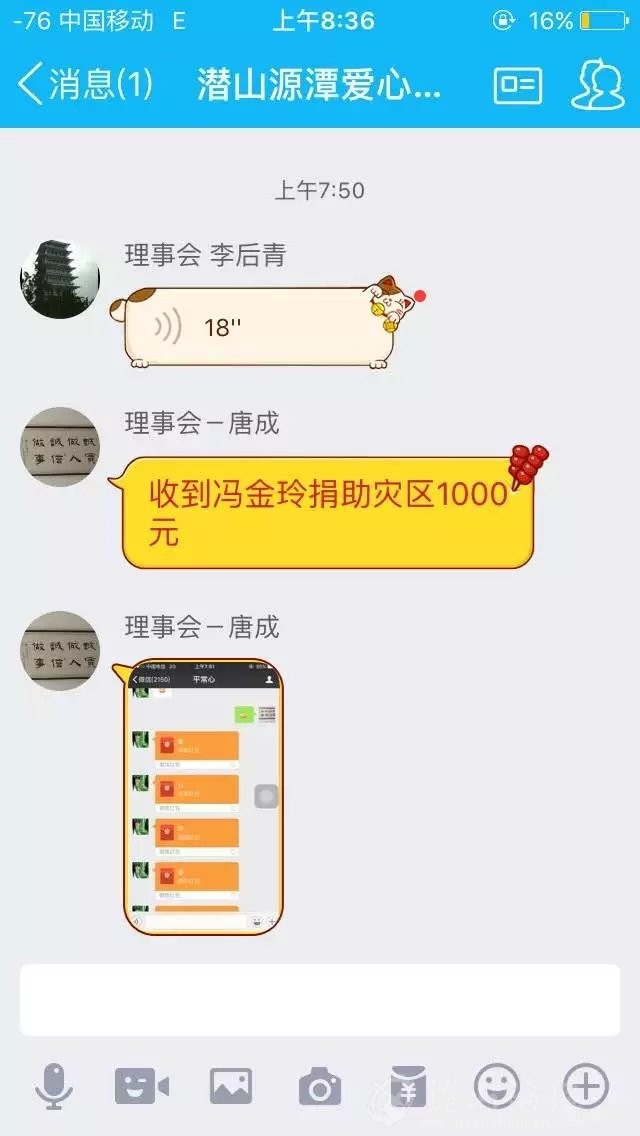Viewport: 640px width, 1136px height.
Task: Open the emoji picker
Action: 497,1085
